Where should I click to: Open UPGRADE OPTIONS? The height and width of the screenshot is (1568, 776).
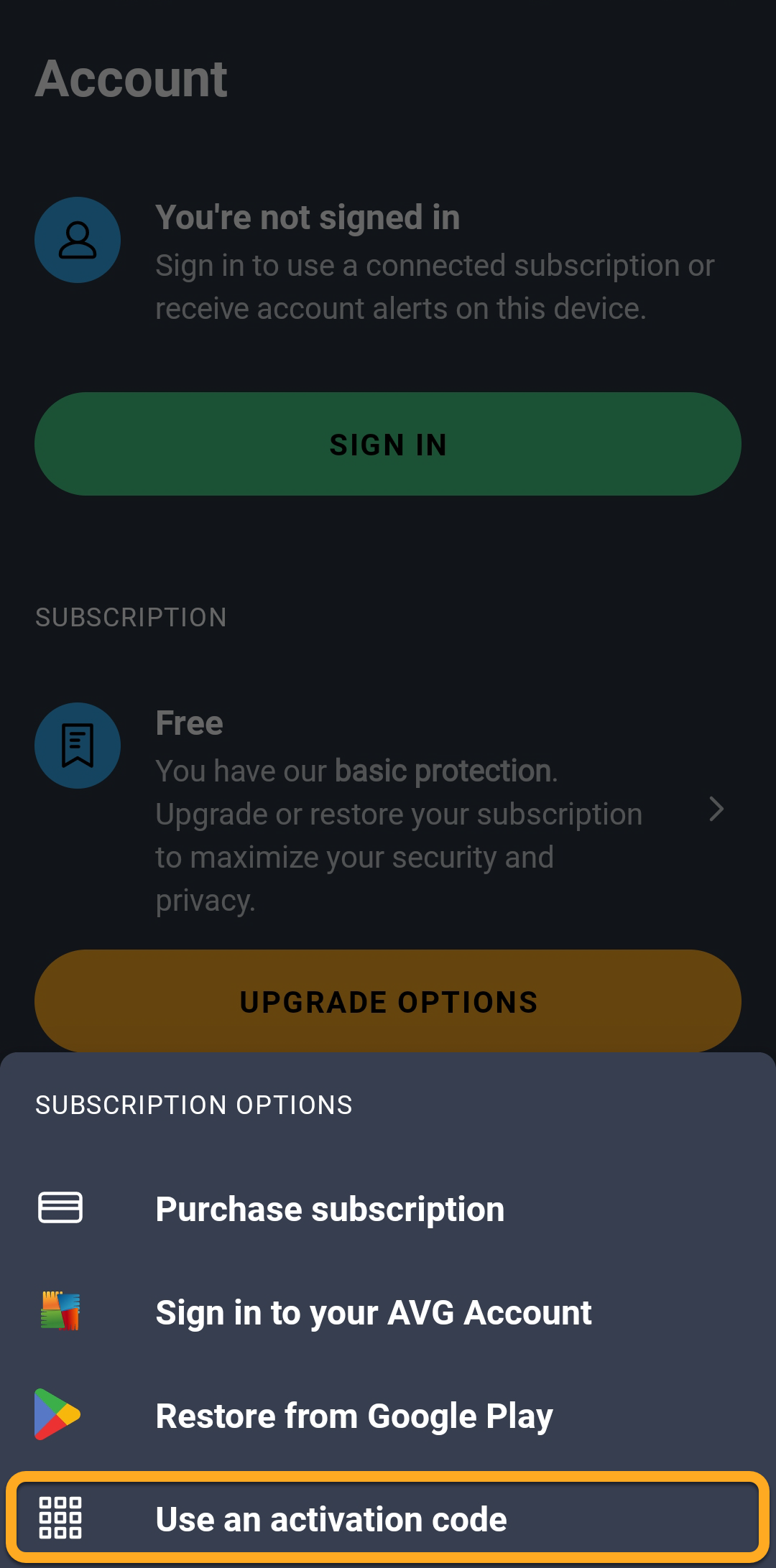[x=388, y=1001]
